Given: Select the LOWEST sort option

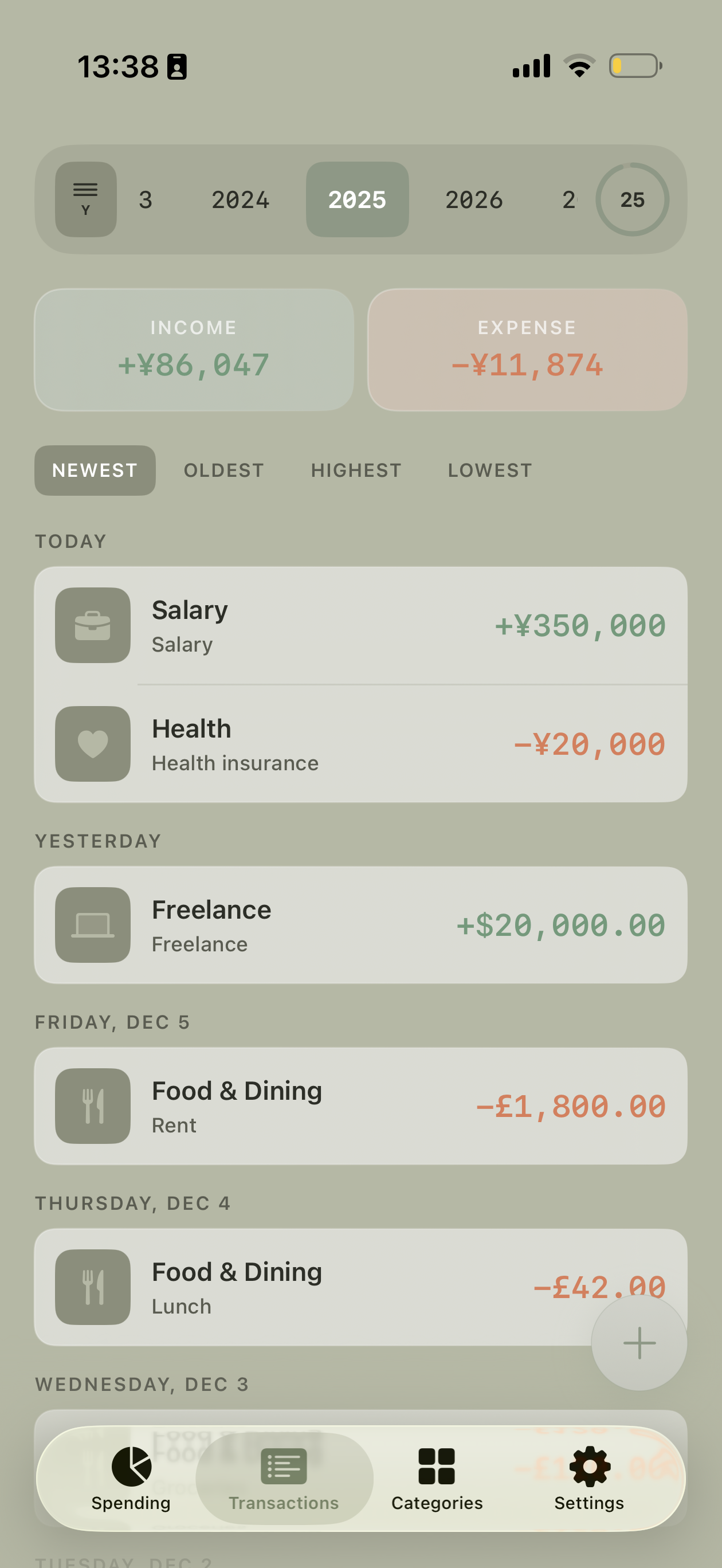Looking at the screenshot, I should (489, 470).
